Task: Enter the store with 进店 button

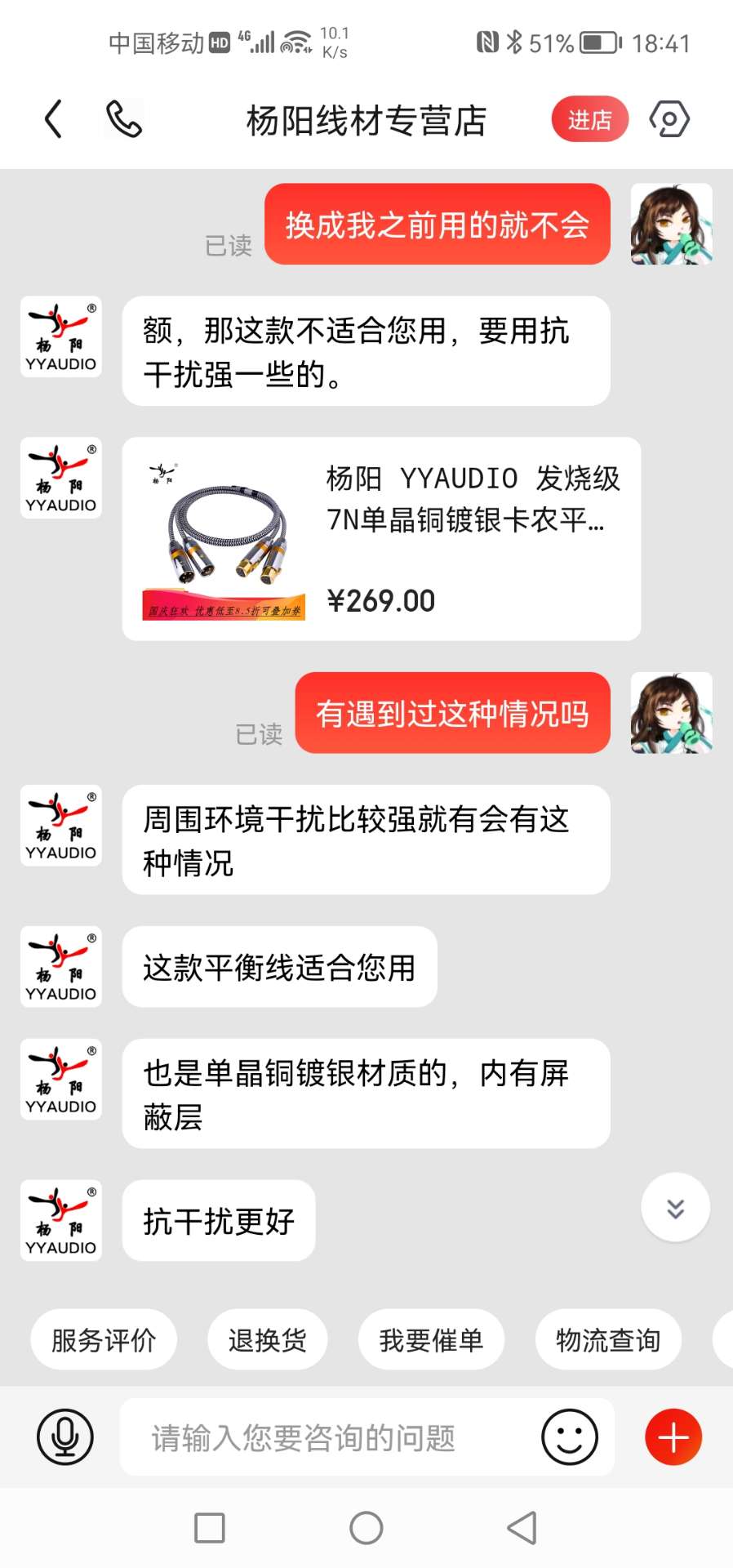Action: tap(589, 120)
